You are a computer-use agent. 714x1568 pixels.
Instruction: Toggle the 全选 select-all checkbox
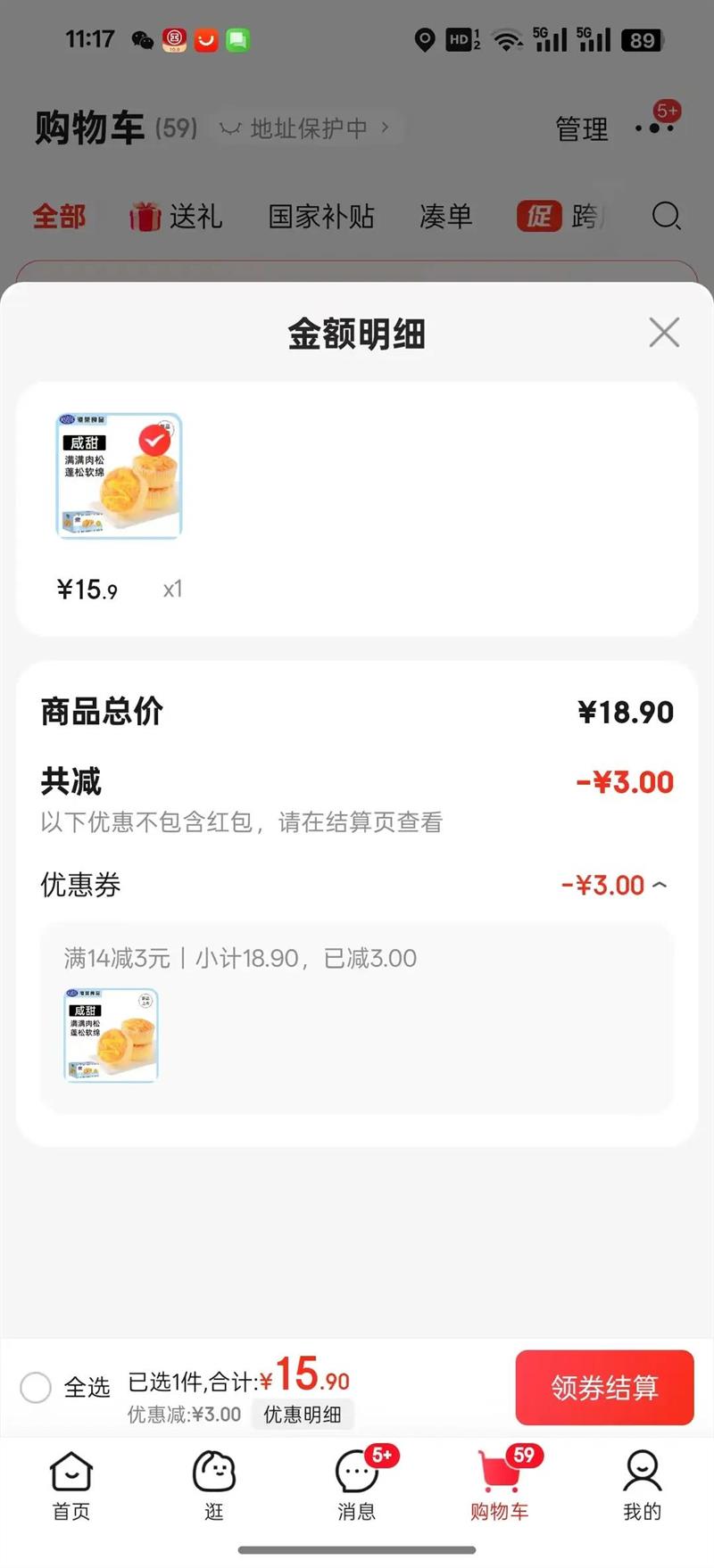pos(36,1387)
